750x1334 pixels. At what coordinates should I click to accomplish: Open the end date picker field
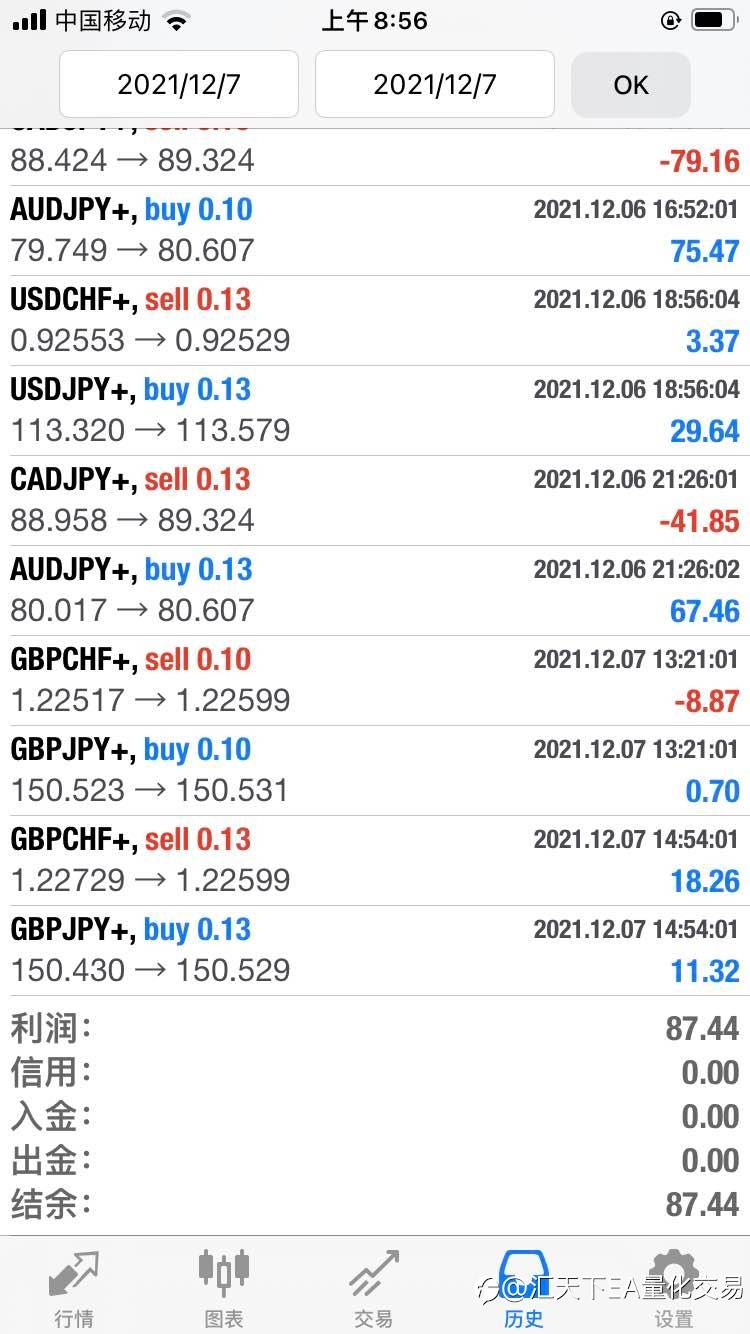click(435, 84)
